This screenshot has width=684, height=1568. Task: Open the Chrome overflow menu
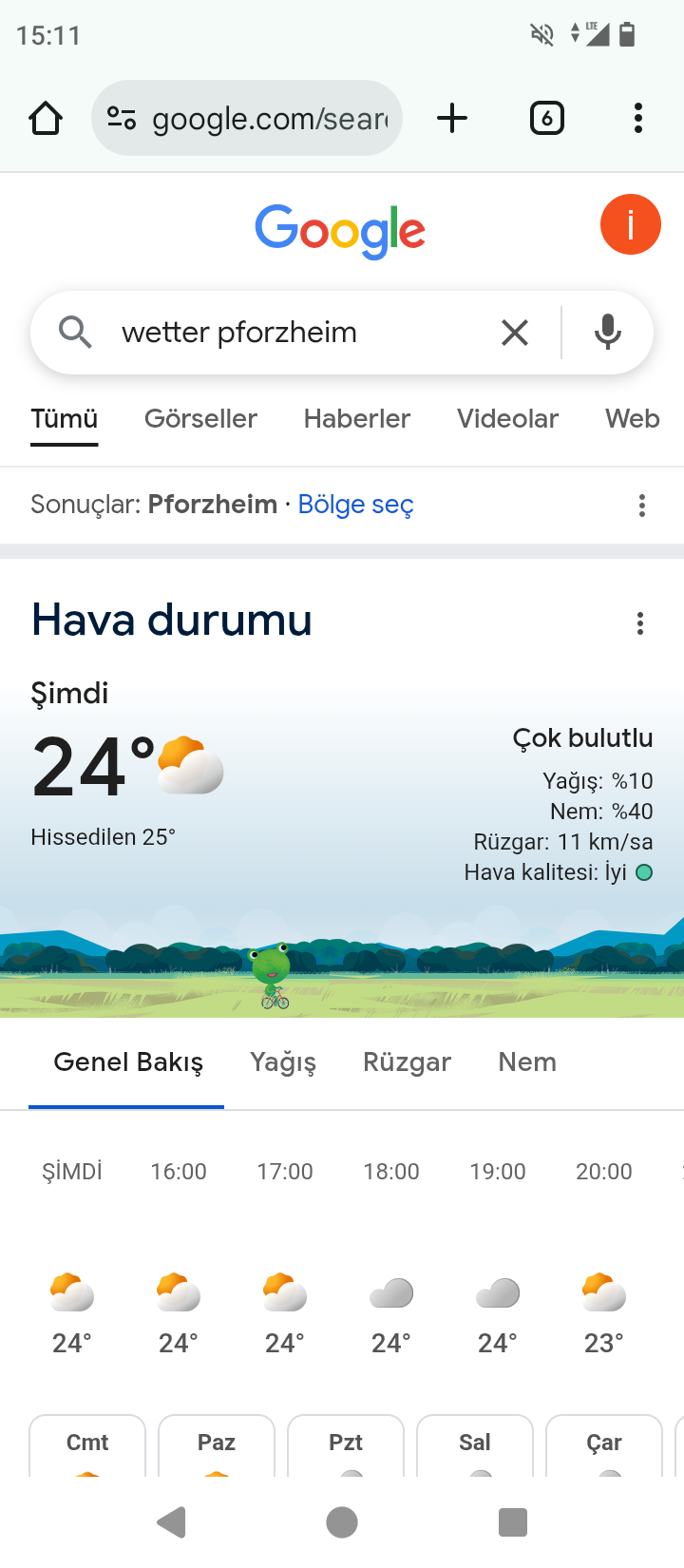(x=637, y=119)
